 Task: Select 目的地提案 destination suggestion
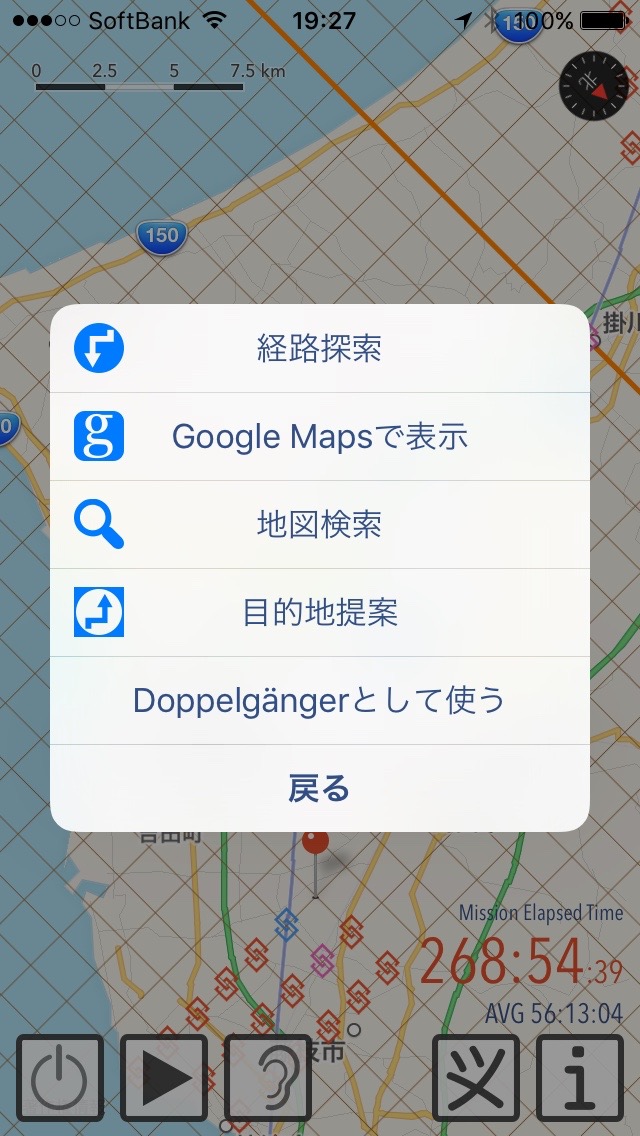click(x=319, y=613)
